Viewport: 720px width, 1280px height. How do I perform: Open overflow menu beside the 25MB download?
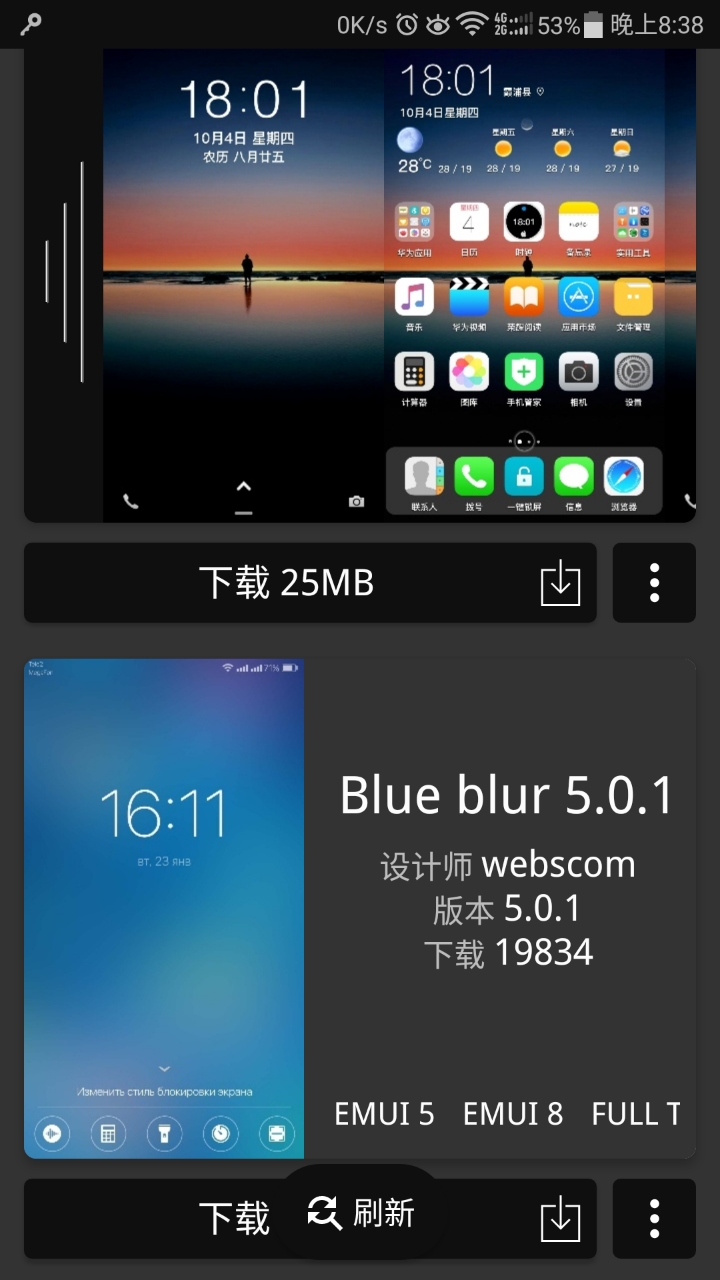[654, 582]
